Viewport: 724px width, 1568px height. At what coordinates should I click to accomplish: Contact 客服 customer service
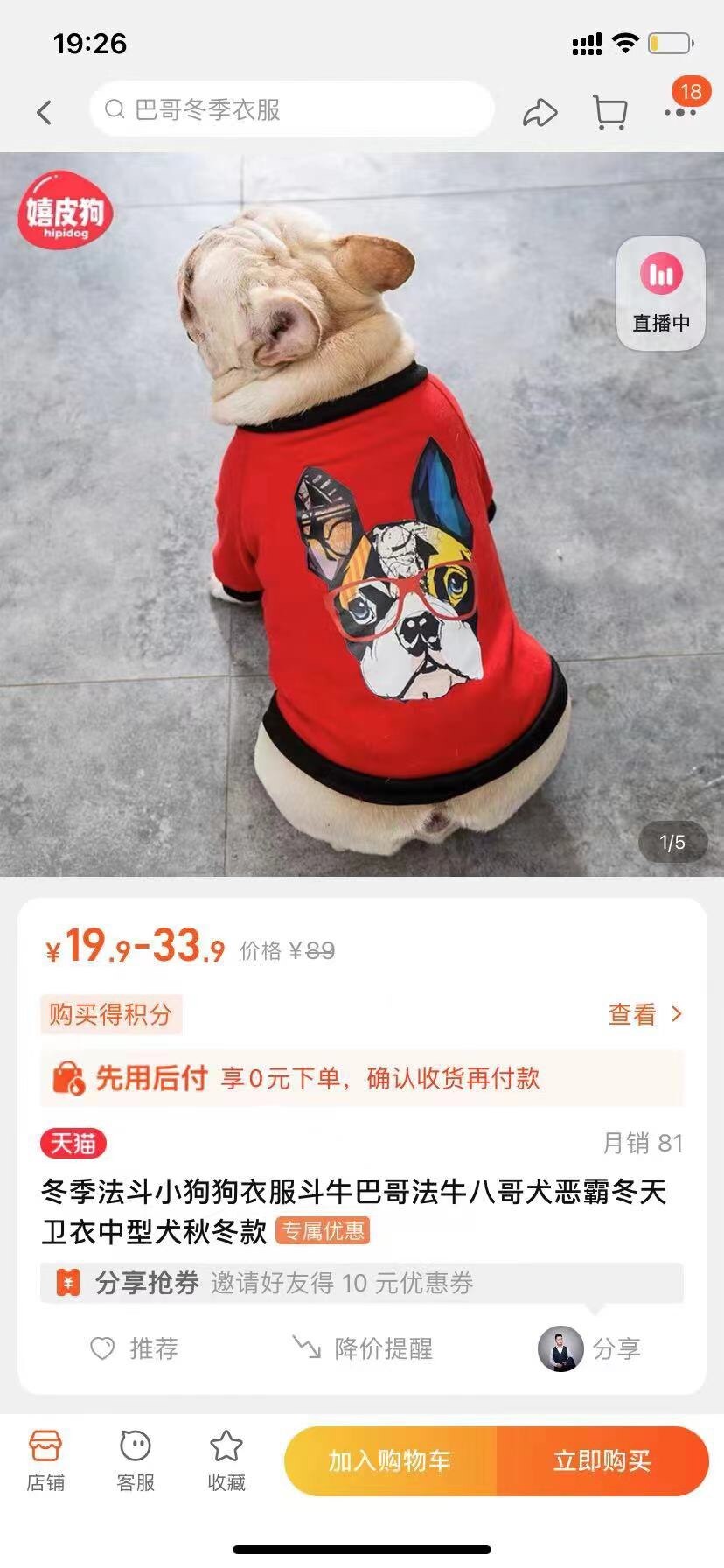click(136, 1459)
